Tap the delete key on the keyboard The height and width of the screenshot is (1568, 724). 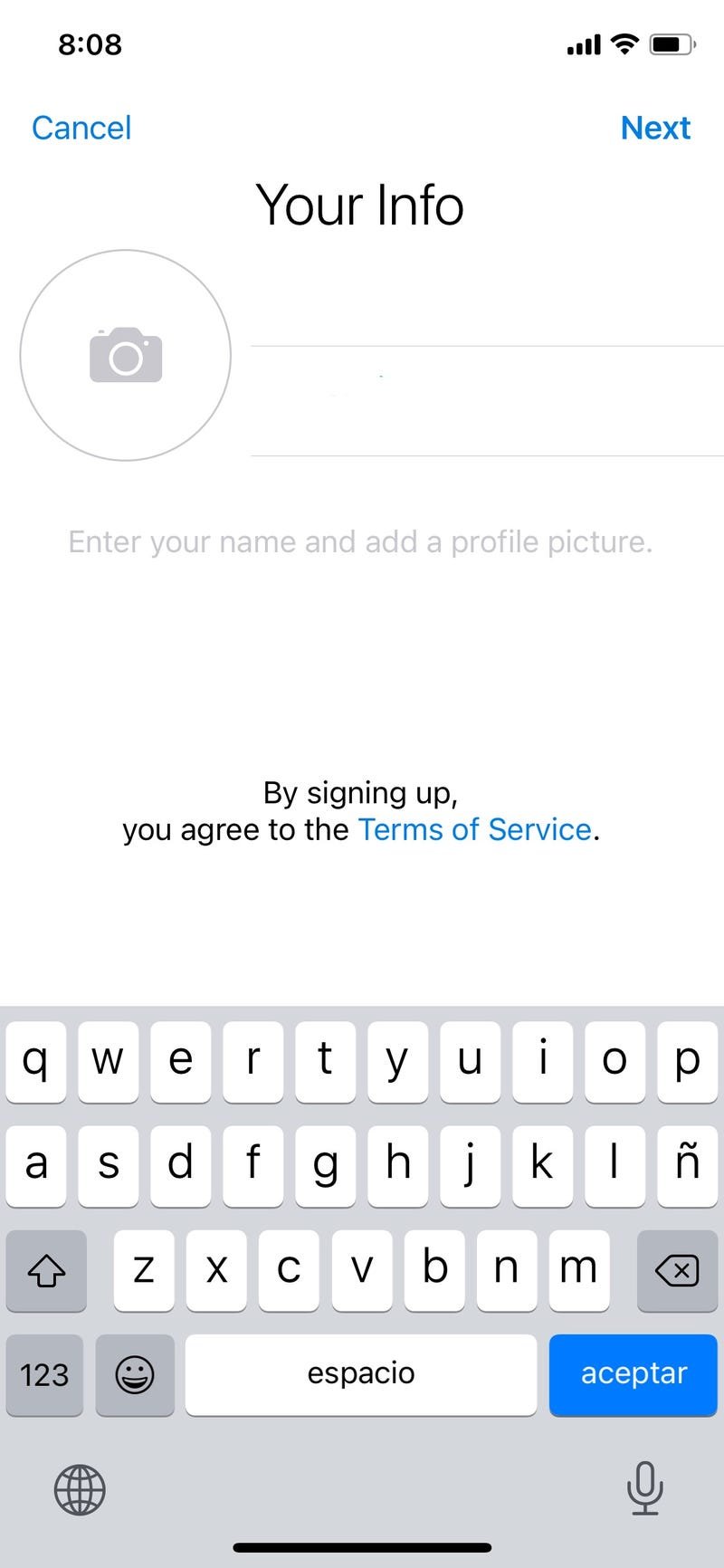[677, 1271]
